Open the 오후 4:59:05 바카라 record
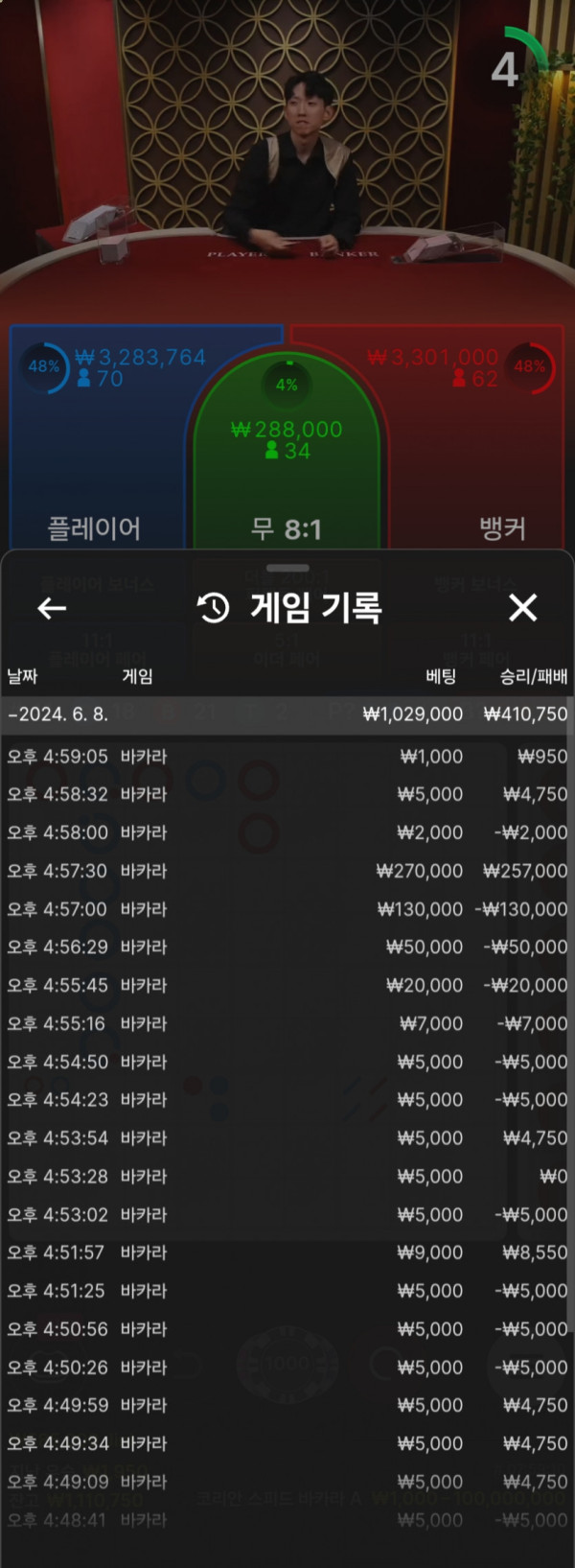This screenshot has height=1568, width=575. (x=287, y=757)
